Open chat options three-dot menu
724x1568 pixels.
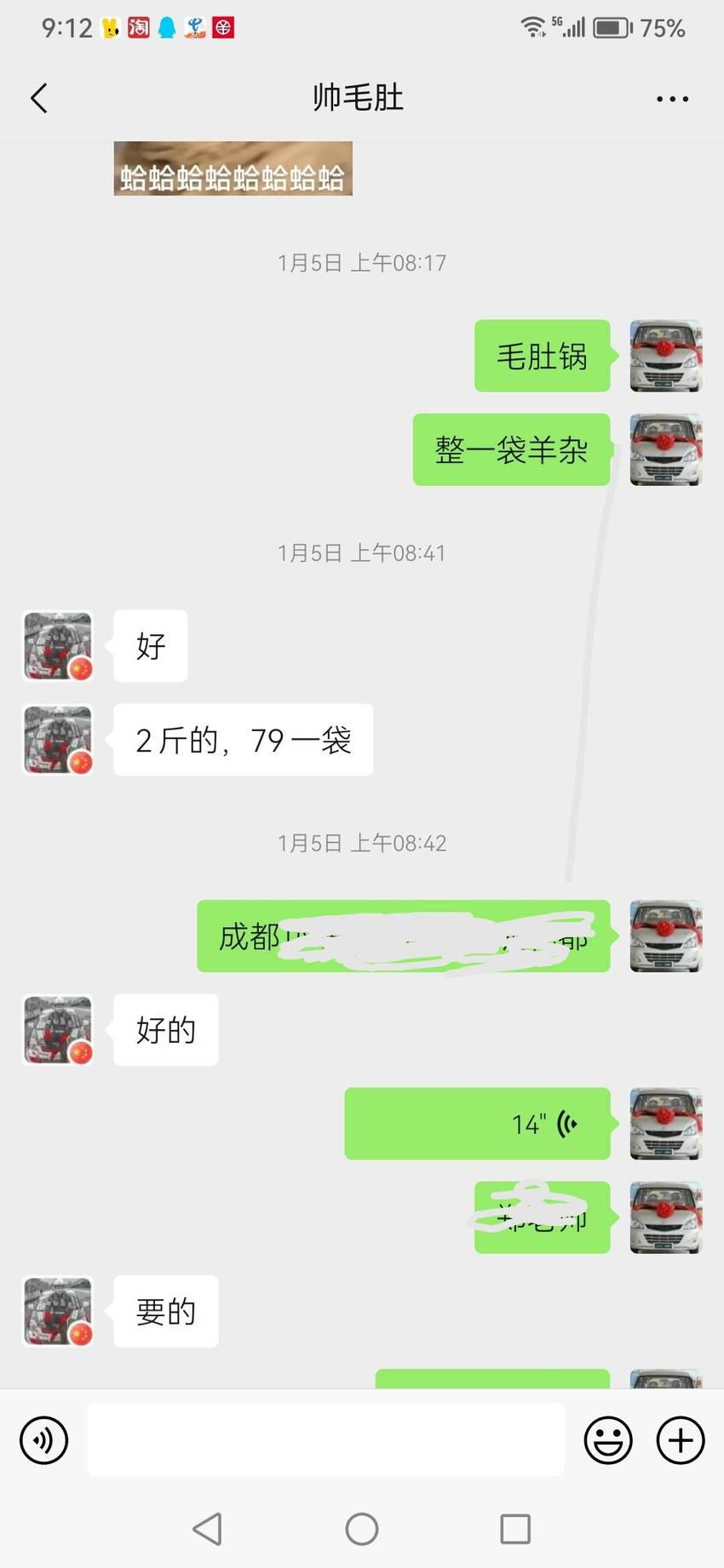click(672, 99)
